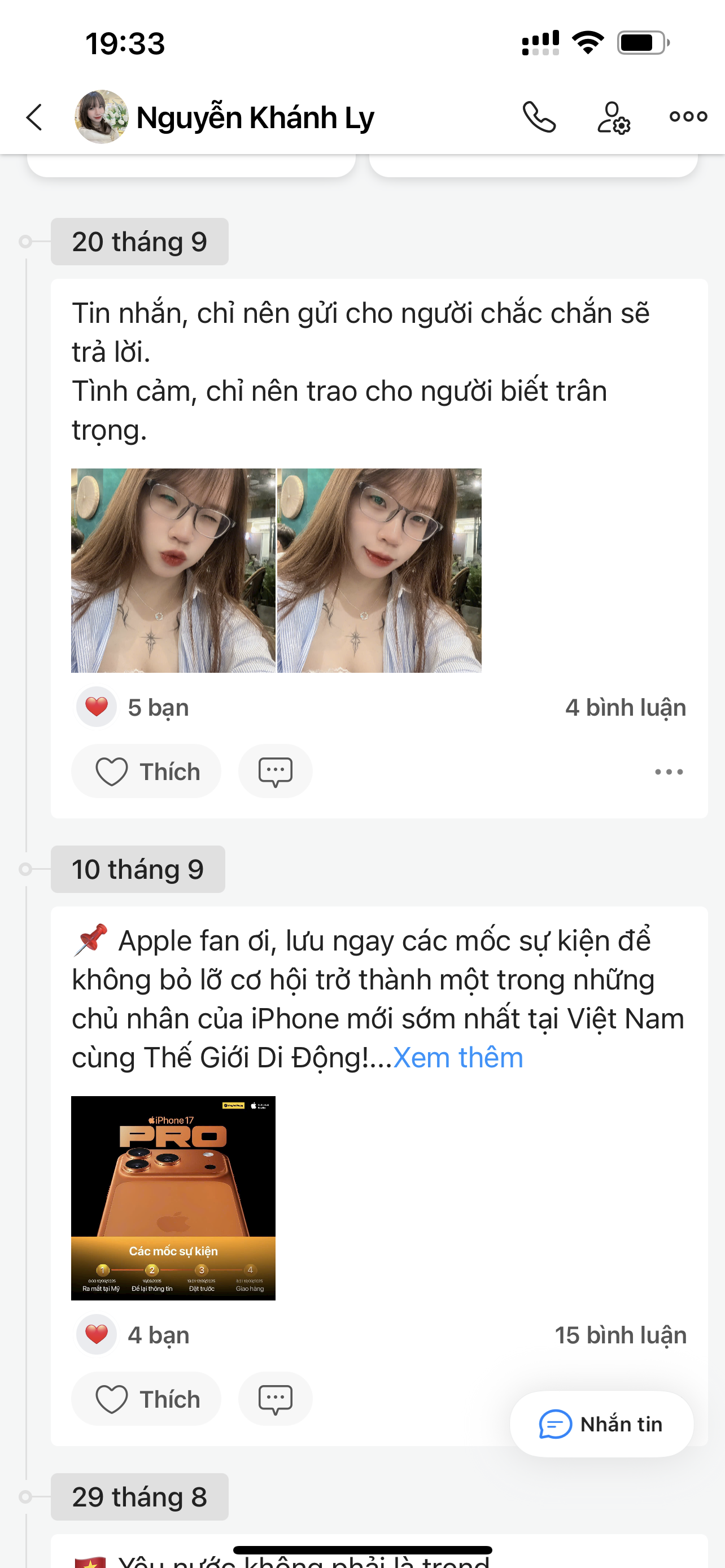This screenshot has height=1568, width=725.
Task: Go back from Nguyễn Khánh Ly's profile
Action: tap(34, 117)
